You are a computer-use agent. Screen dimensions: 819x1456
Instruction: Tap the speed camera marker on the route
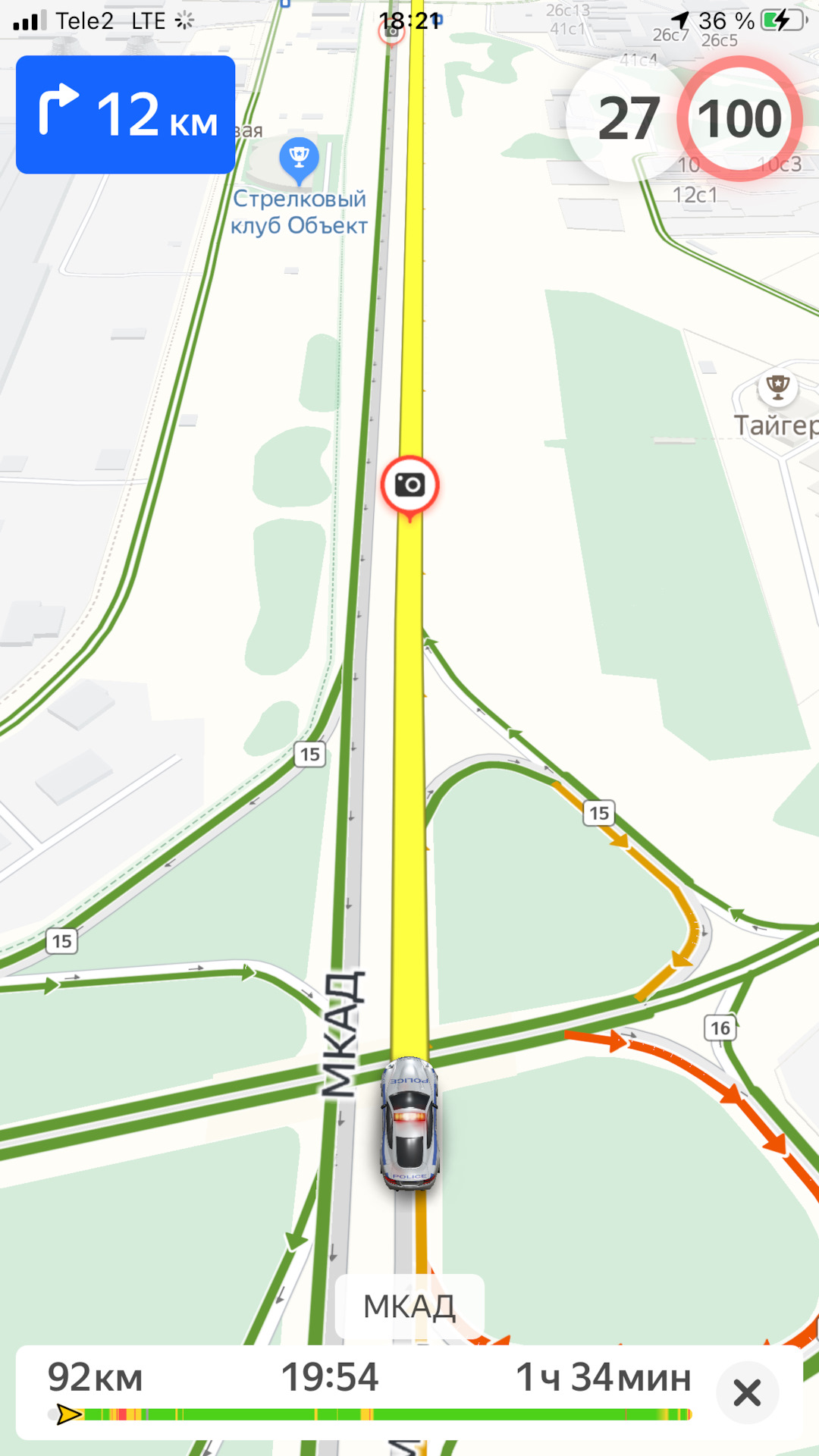[x=409, y=485]
